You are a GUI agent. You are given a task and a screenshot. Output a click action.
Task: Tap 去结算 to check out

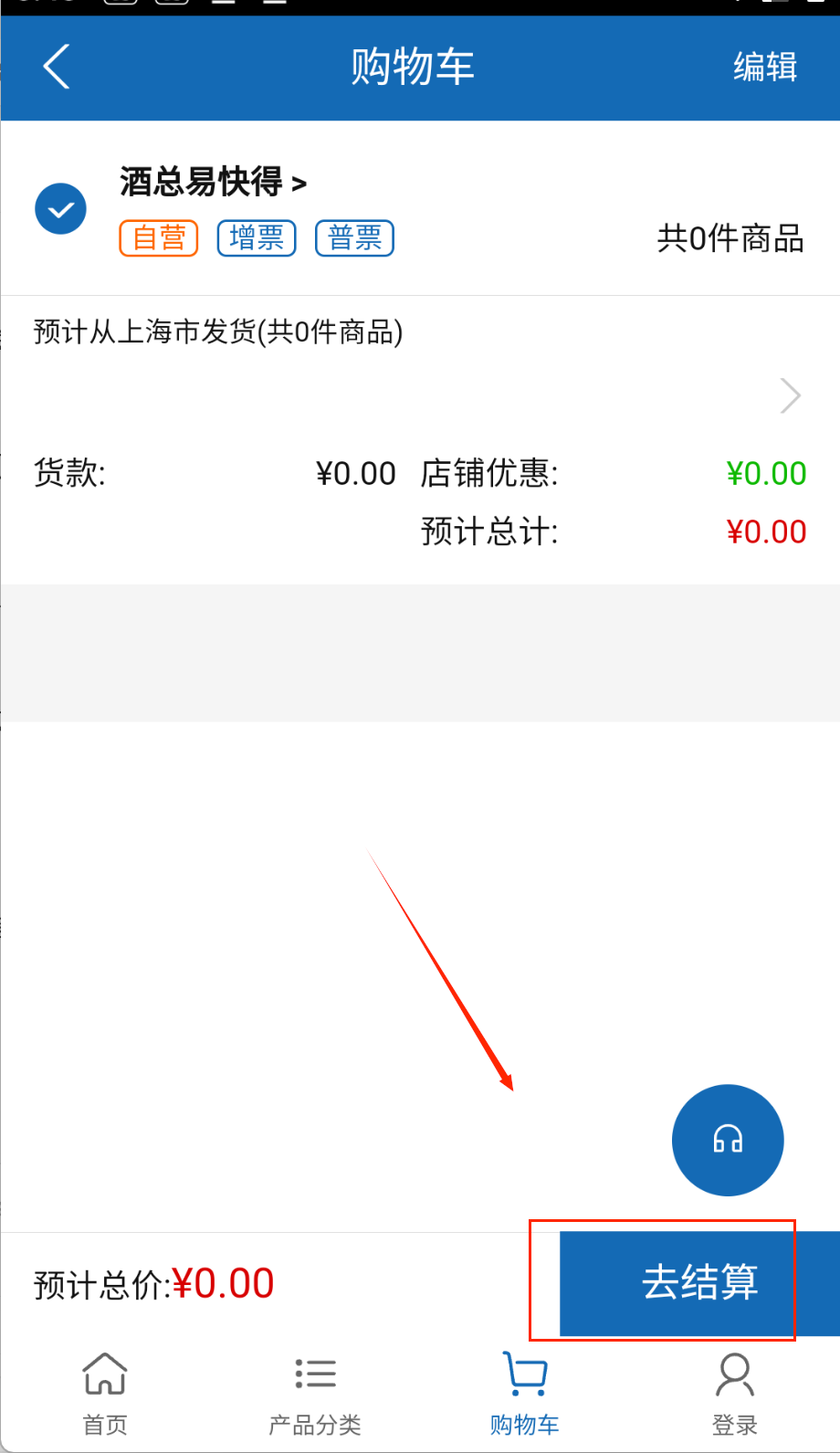coord(699,1282)
